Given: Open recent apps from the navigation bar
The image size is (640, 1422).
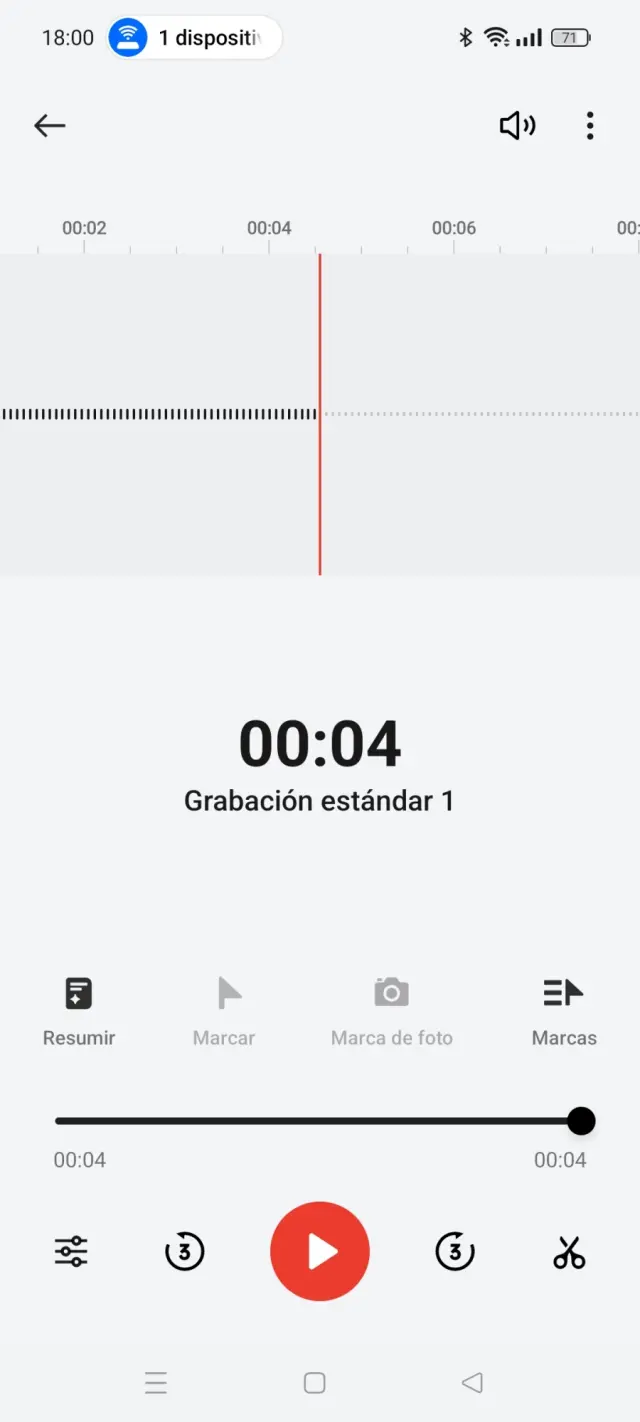Looking at the screenshot, I should pos(156,1383).
